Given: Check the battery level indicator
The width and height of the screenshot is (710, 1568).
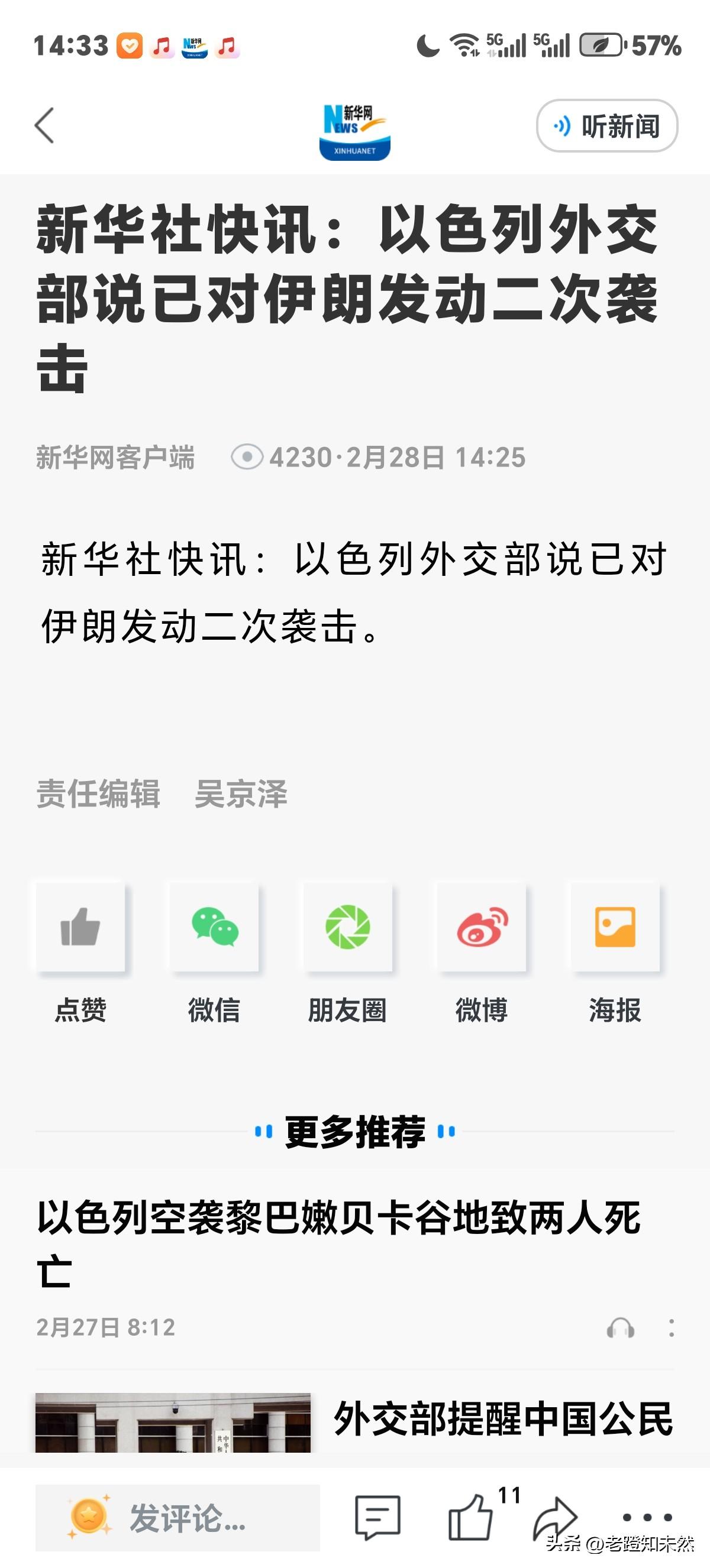Looking at the screenshot, I should tap(600, 44).
